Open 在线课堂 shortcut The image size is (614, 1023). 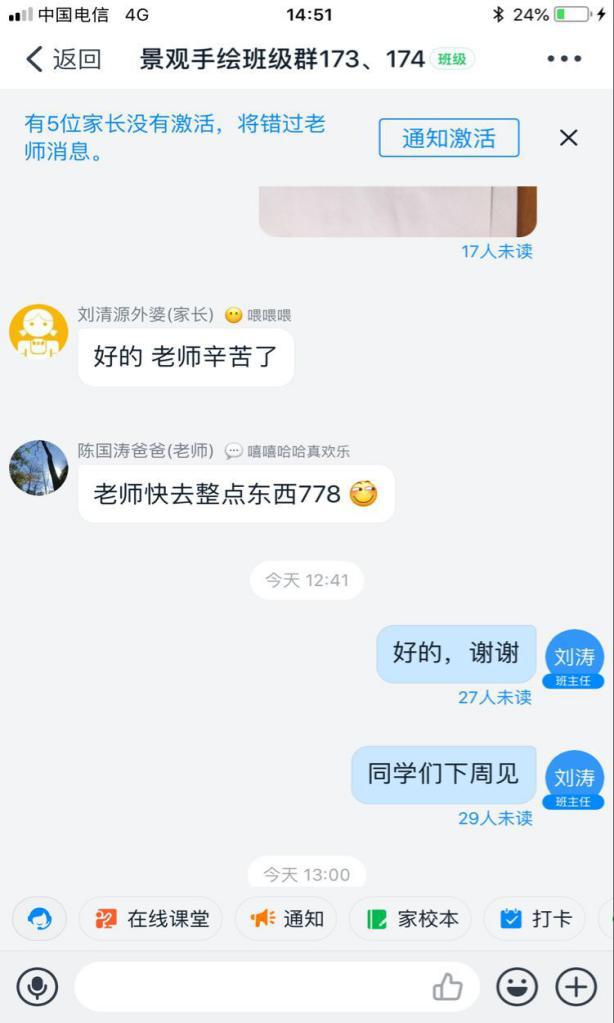152,919
